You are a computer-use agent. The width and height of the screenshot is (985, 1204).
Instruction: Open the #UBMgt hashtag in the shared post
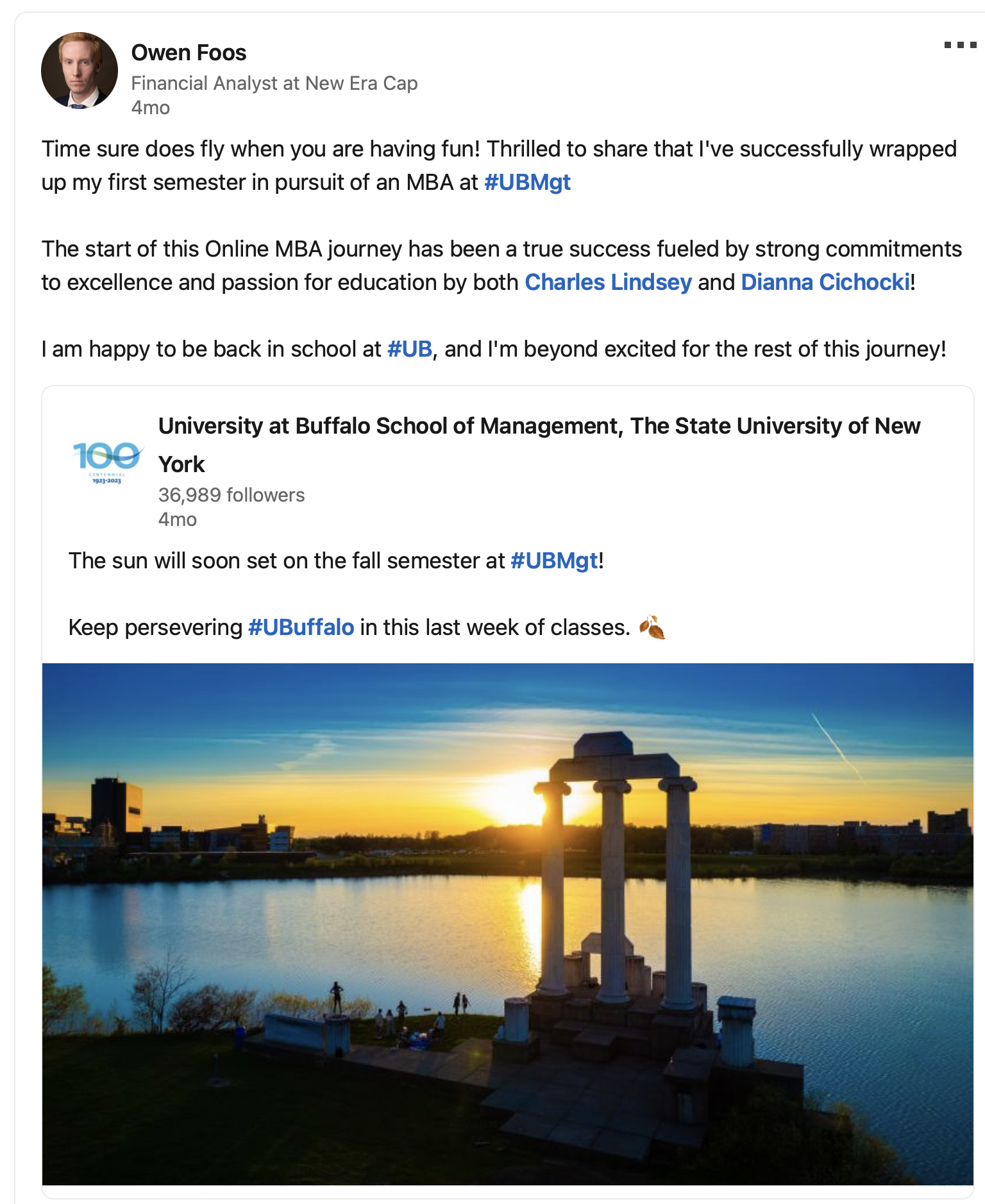(554, 561)
